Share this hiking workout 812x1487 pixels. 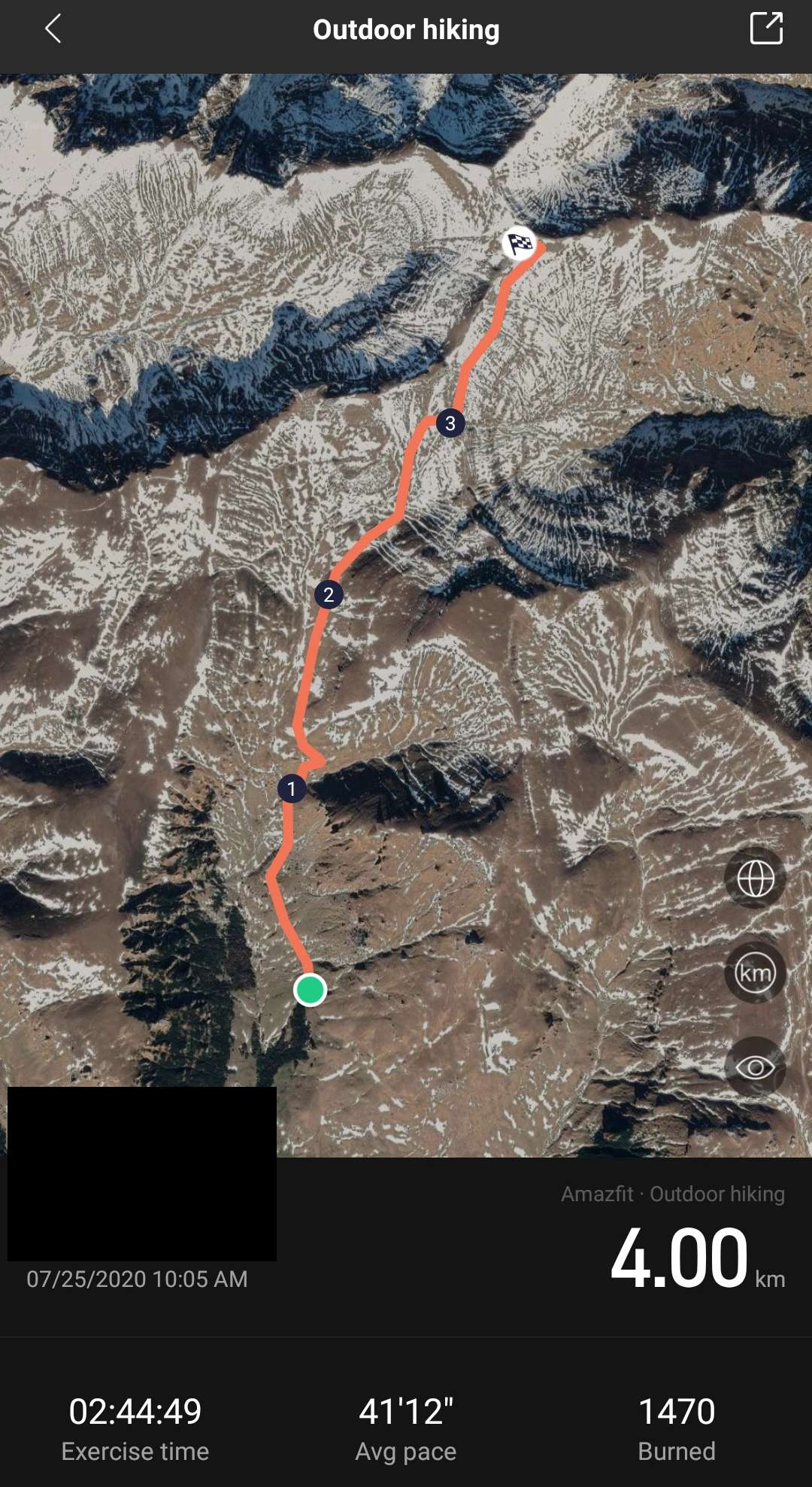[766, 29]
